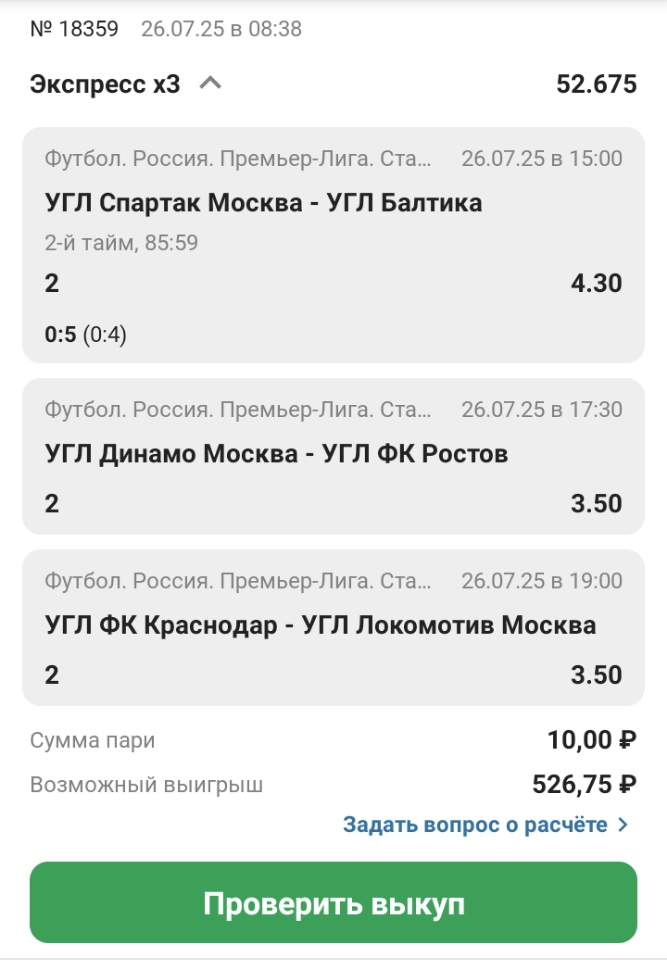The image size is (667, 960).
Task: Open the Динамо Москва - ФК Ростов match card
Action: pyautogui.click(x=333, y=456)
